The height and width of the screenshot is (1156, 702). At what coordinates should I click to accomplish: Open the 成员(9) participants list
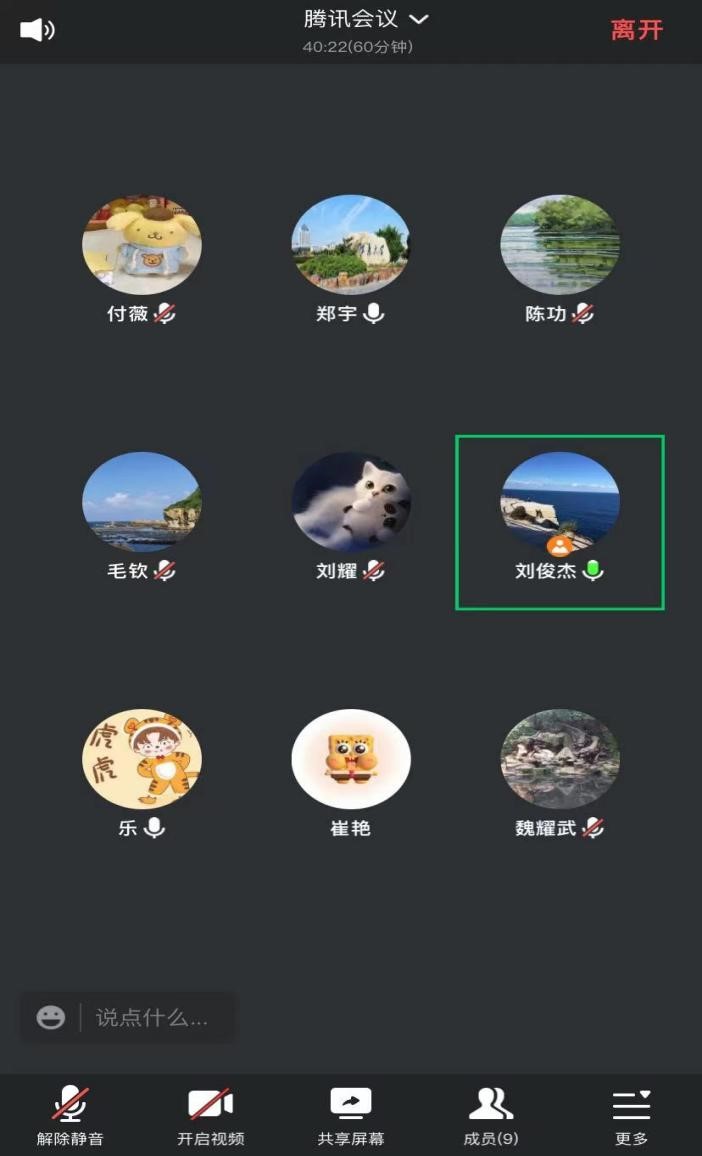tap(491, 1115)
